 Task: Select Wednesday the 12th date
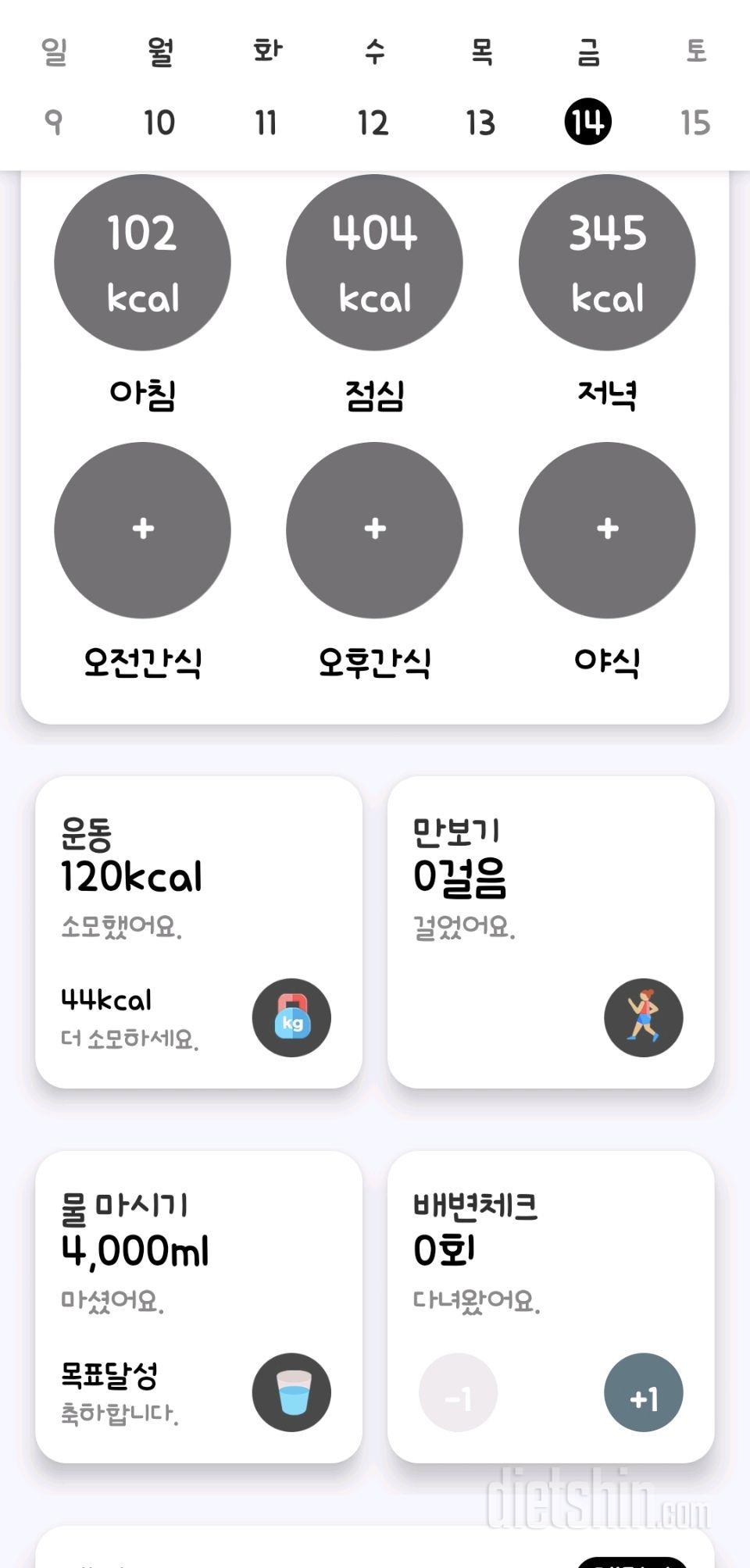tap(373, 121)
